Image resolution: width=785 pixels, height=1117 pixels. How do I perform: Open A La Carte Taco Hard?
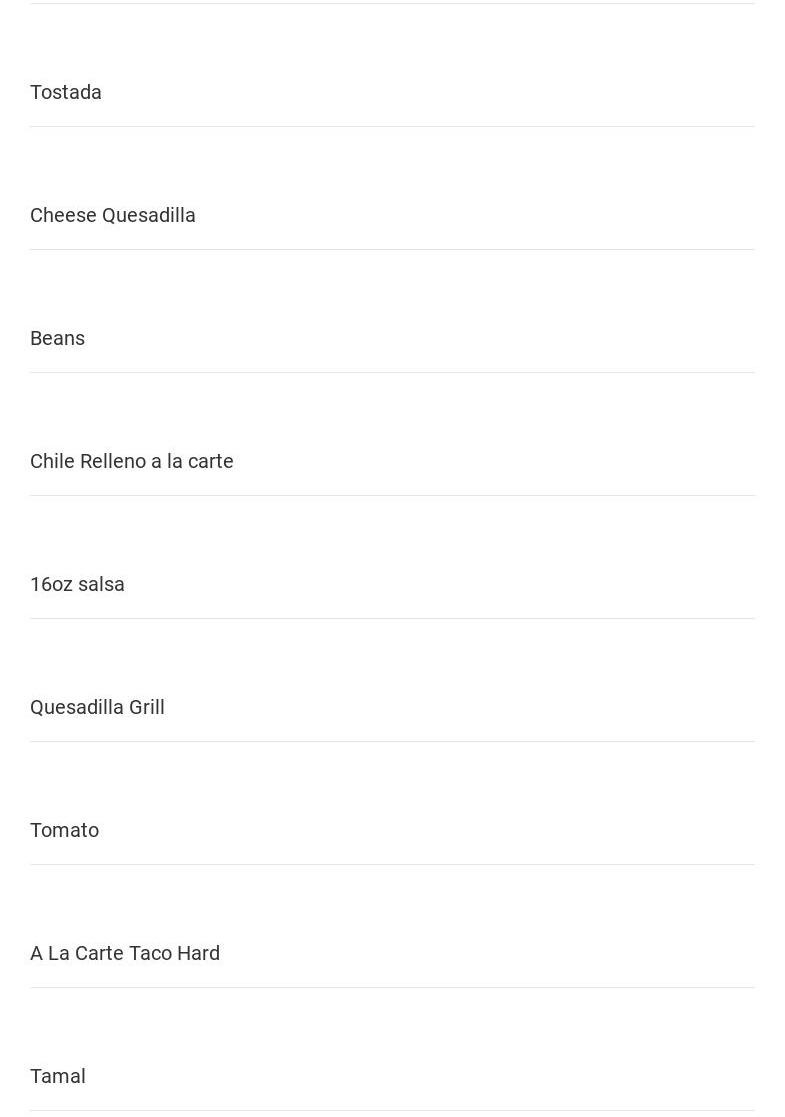125,953
